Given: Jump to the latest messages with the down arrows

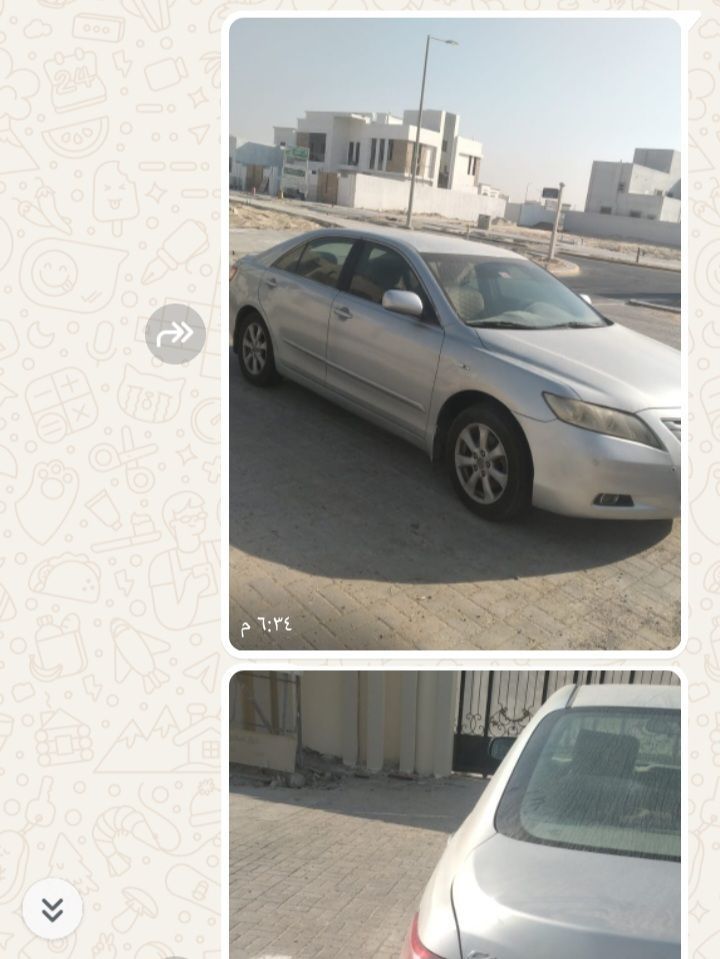Looking at the screenshot, I should (x=52, y=909).
